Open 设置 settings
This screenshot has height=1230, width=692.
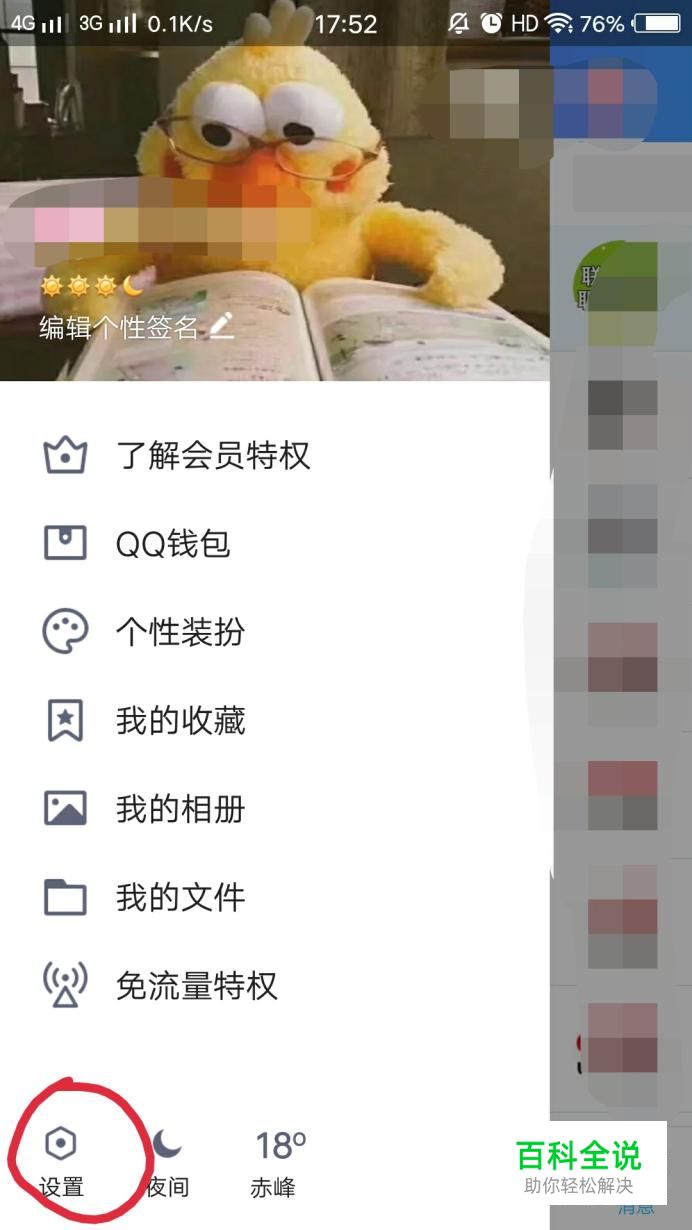click(x=62, y=1162)
